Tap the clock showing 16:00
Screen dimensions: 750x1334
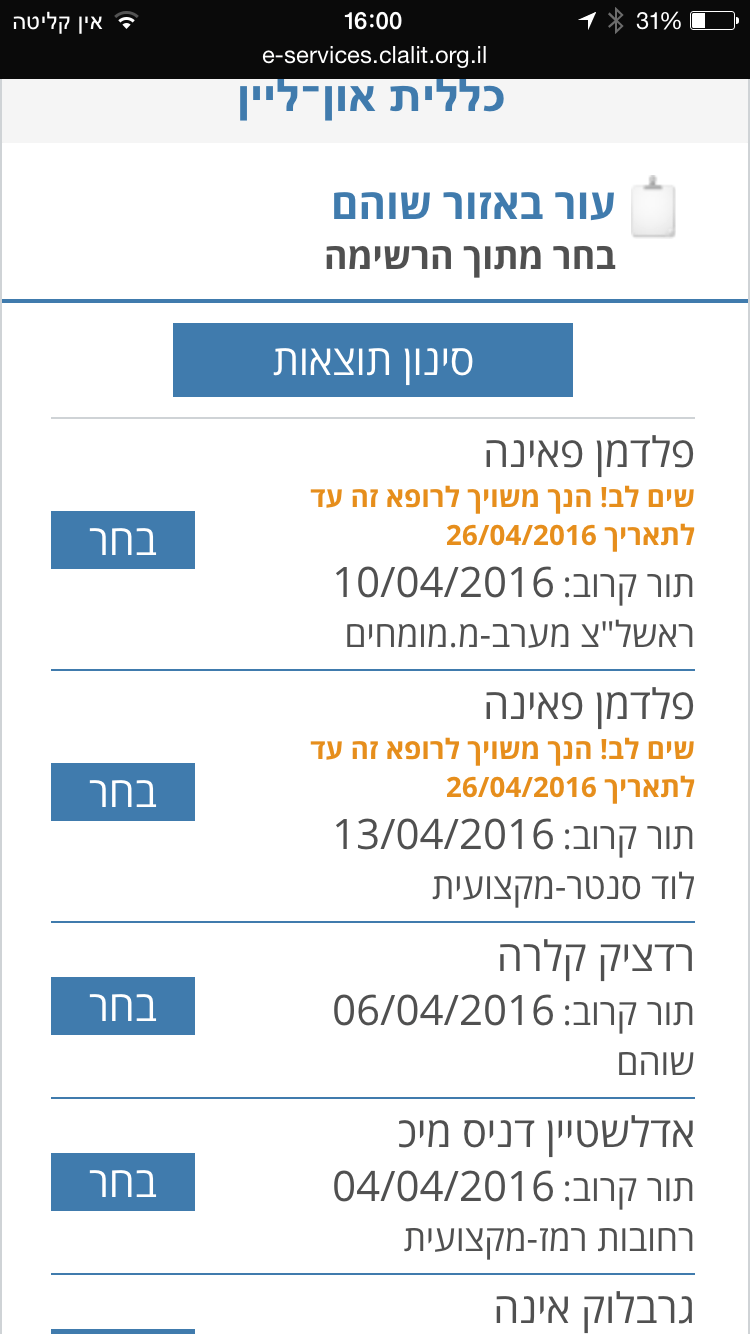pos(374,20)
